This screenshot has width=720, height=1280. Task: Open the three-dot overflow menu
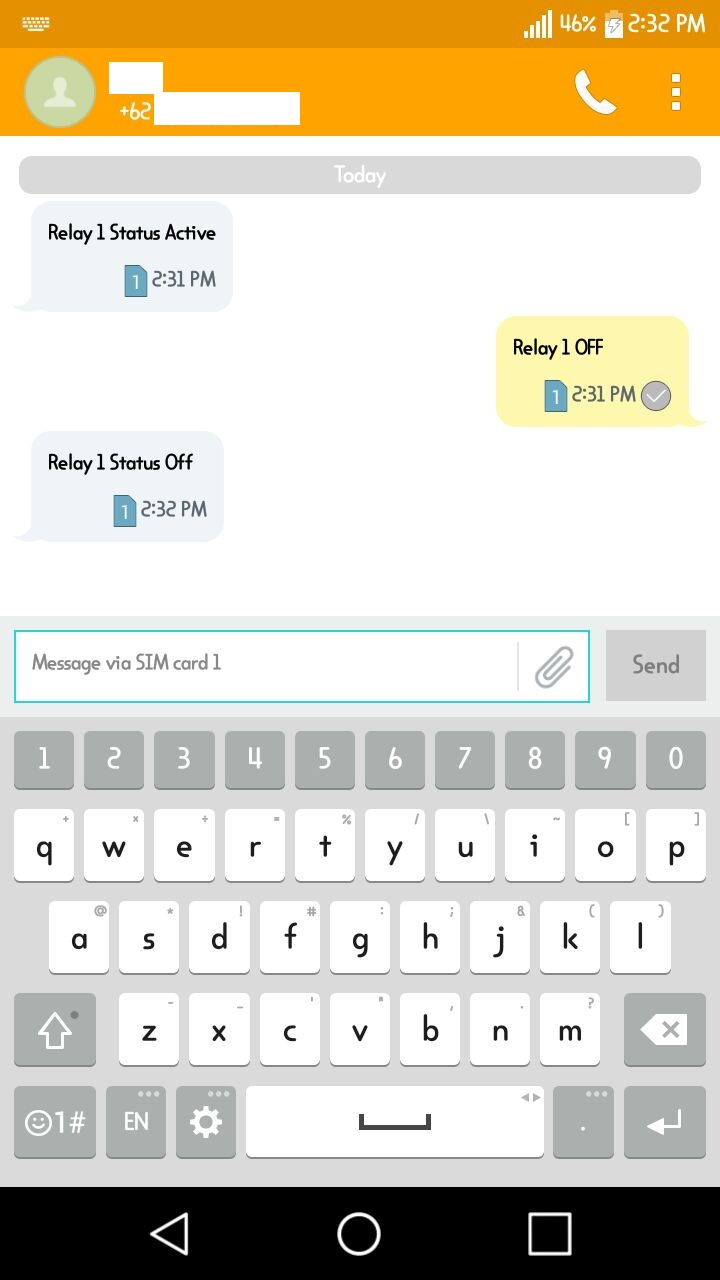675,91
